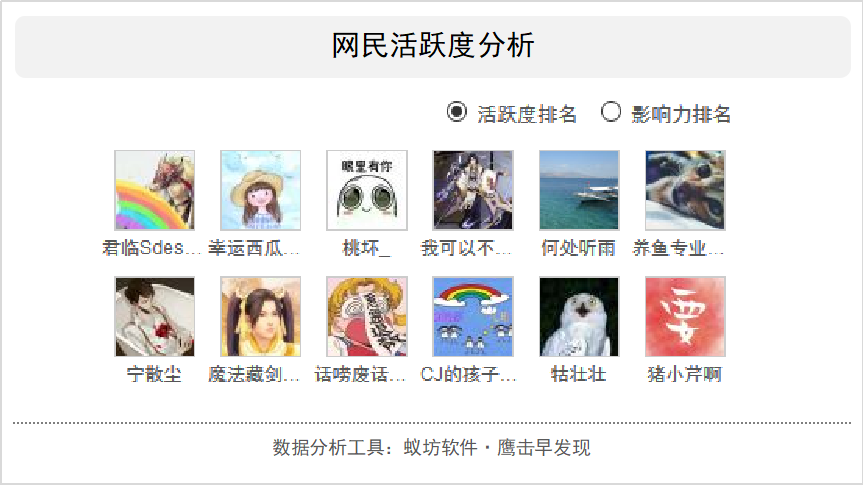Open the 幸运西瓜… user avatar
Screen dimensions: 863x485
[x=260, y=191]
